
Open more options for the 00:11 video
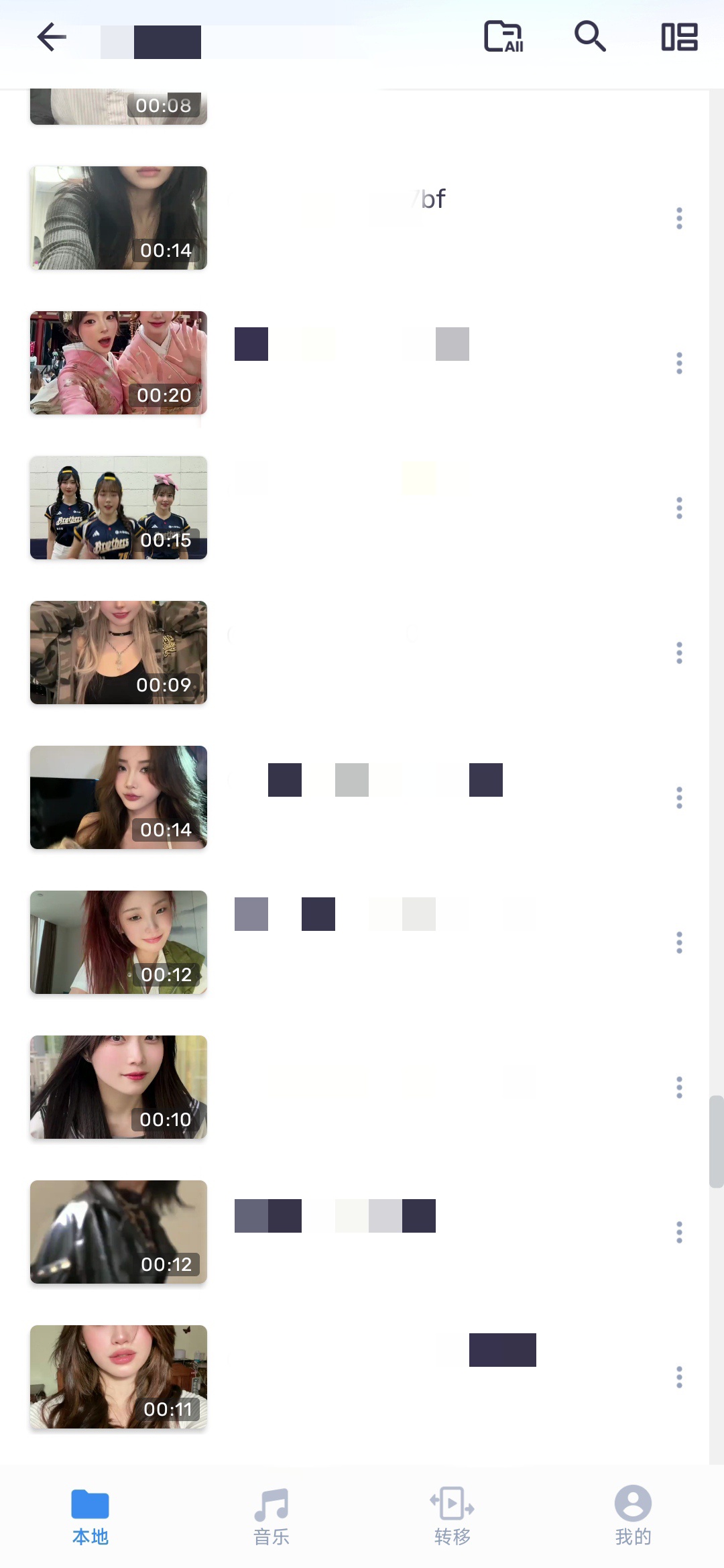(x=679, y=1378)
